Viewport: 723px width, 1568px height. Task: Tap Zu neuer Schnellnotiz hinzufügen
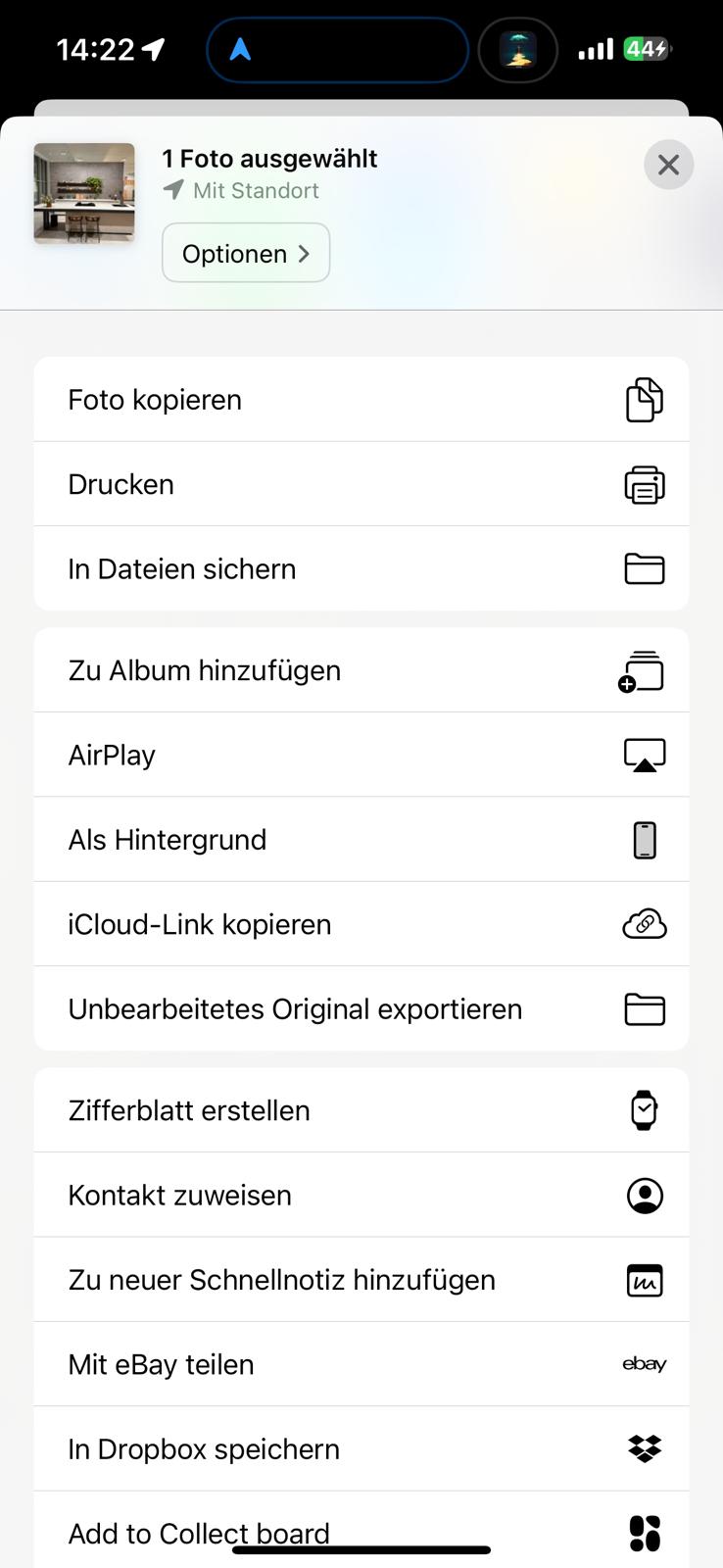[361, 1280]
